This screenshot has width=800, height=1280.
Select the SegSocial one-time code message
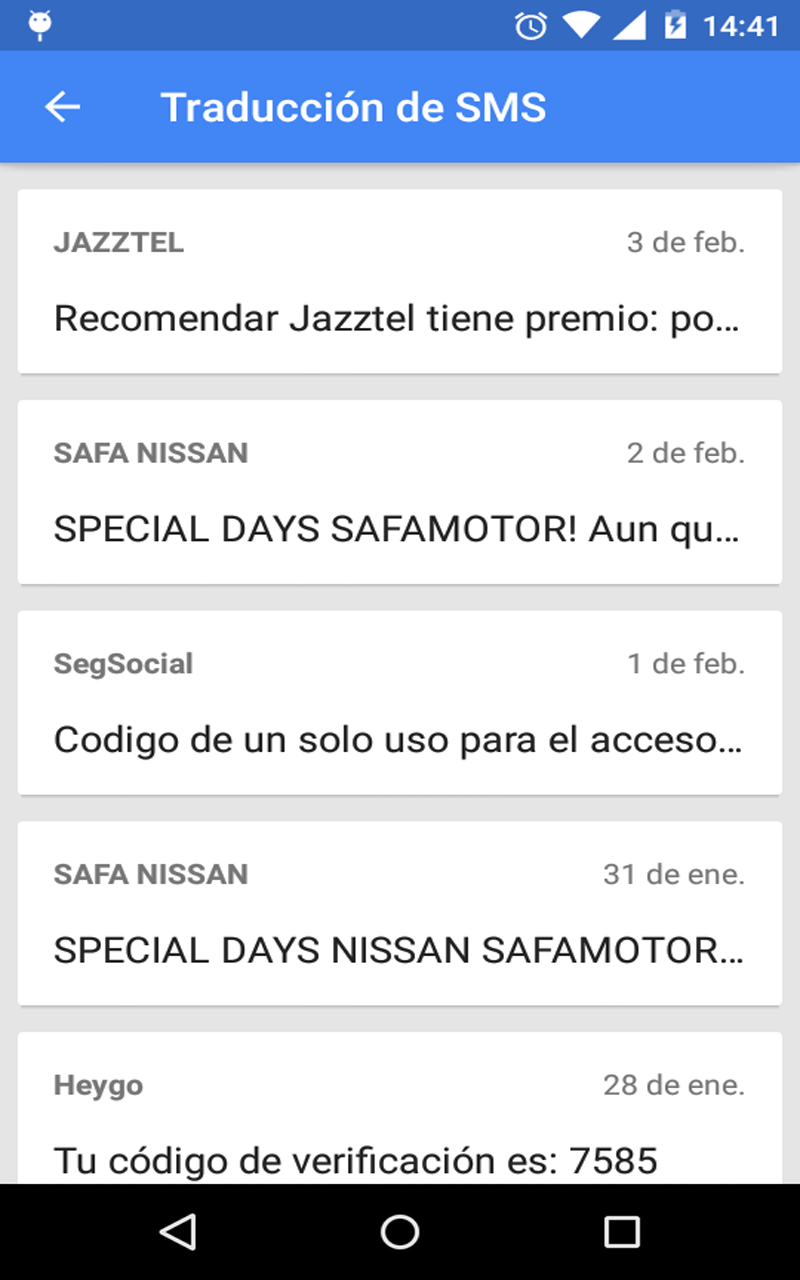pyautogui.click(x=400, y=703)
